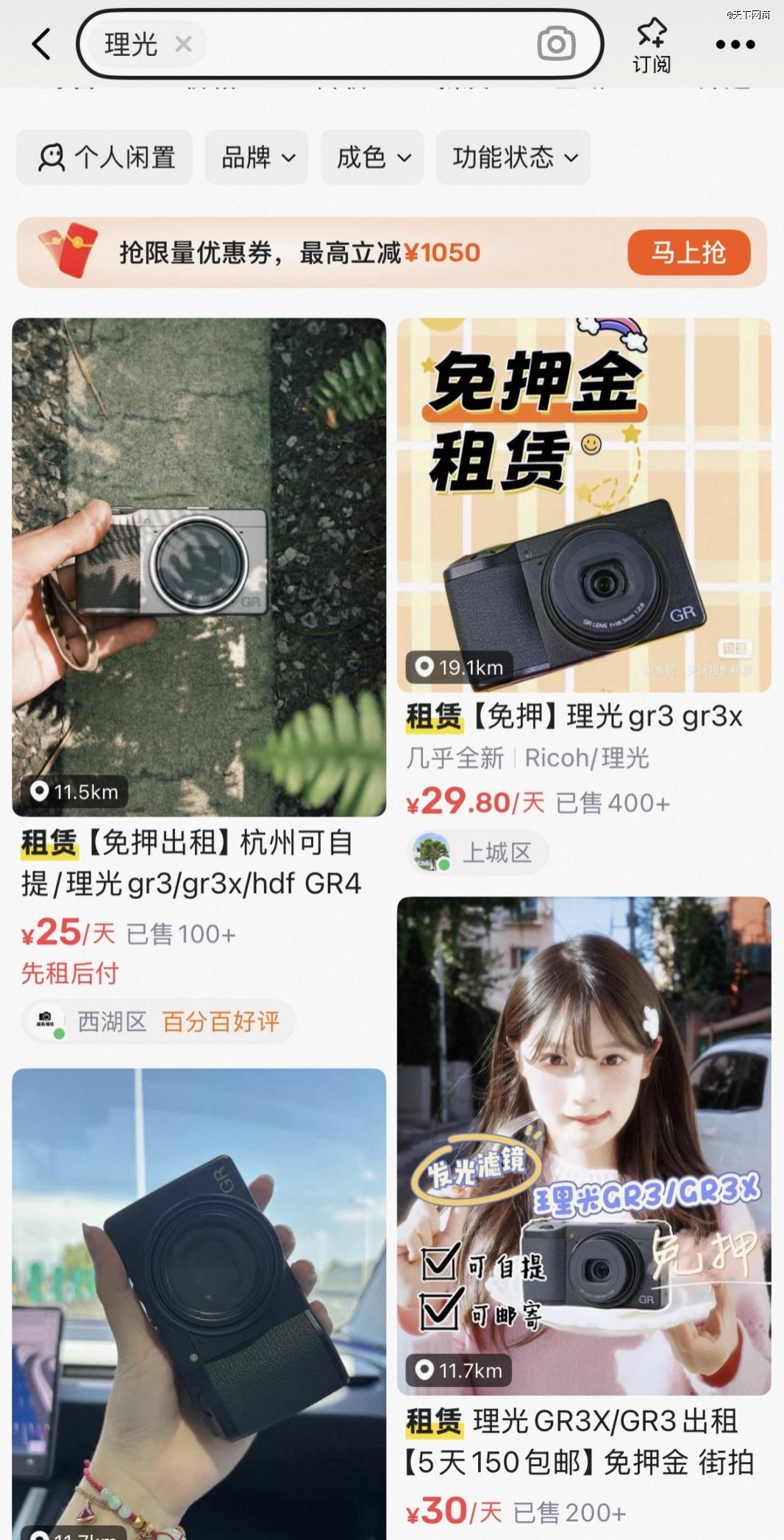This screenshot has width=784, height=1540.
Task: Subscribe to this search via 订阅
Action: (652, 46)
